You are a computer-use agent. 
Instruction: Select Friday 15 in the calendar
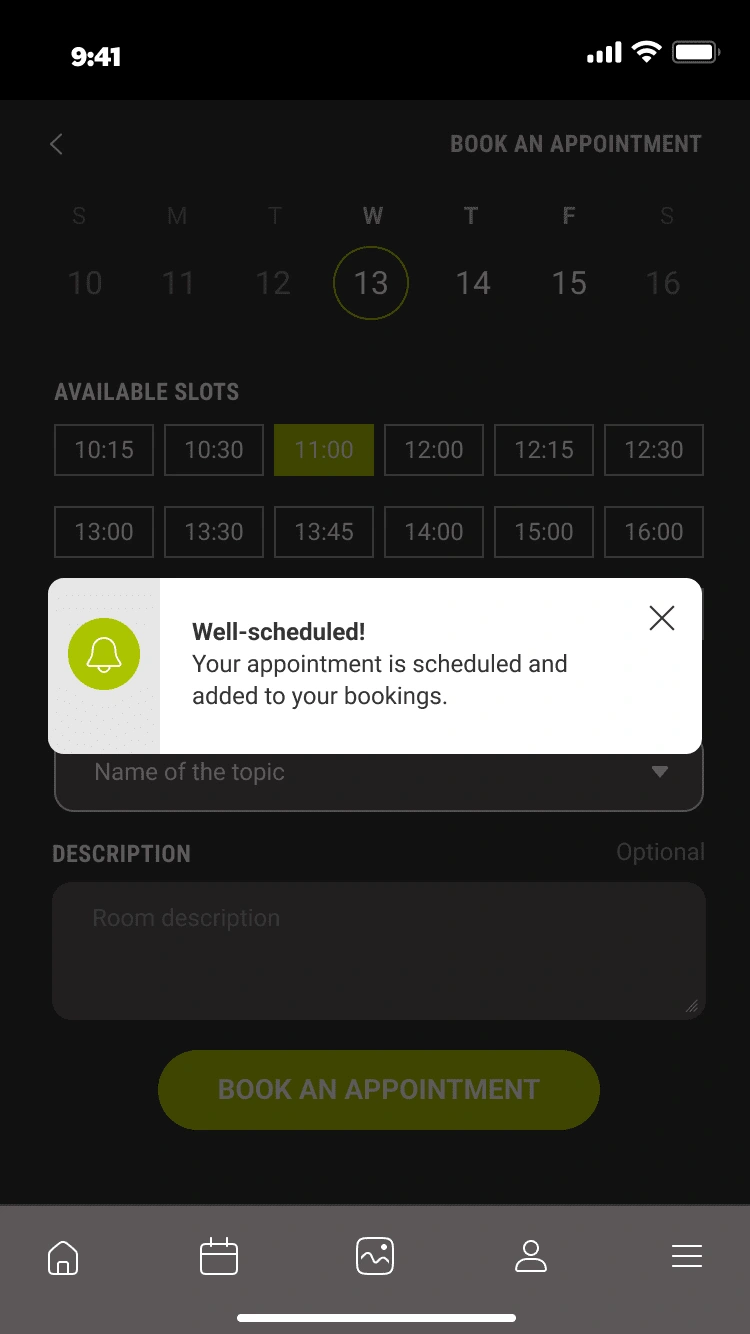[569, 283]
